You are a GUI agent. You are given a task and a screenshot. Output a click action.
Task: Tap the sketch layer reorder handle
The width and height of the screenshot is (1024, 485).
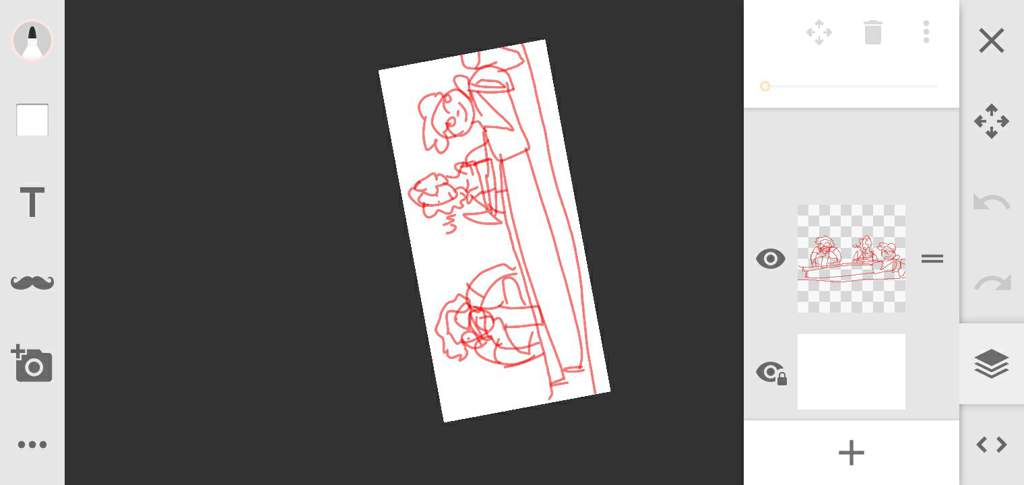932,259
